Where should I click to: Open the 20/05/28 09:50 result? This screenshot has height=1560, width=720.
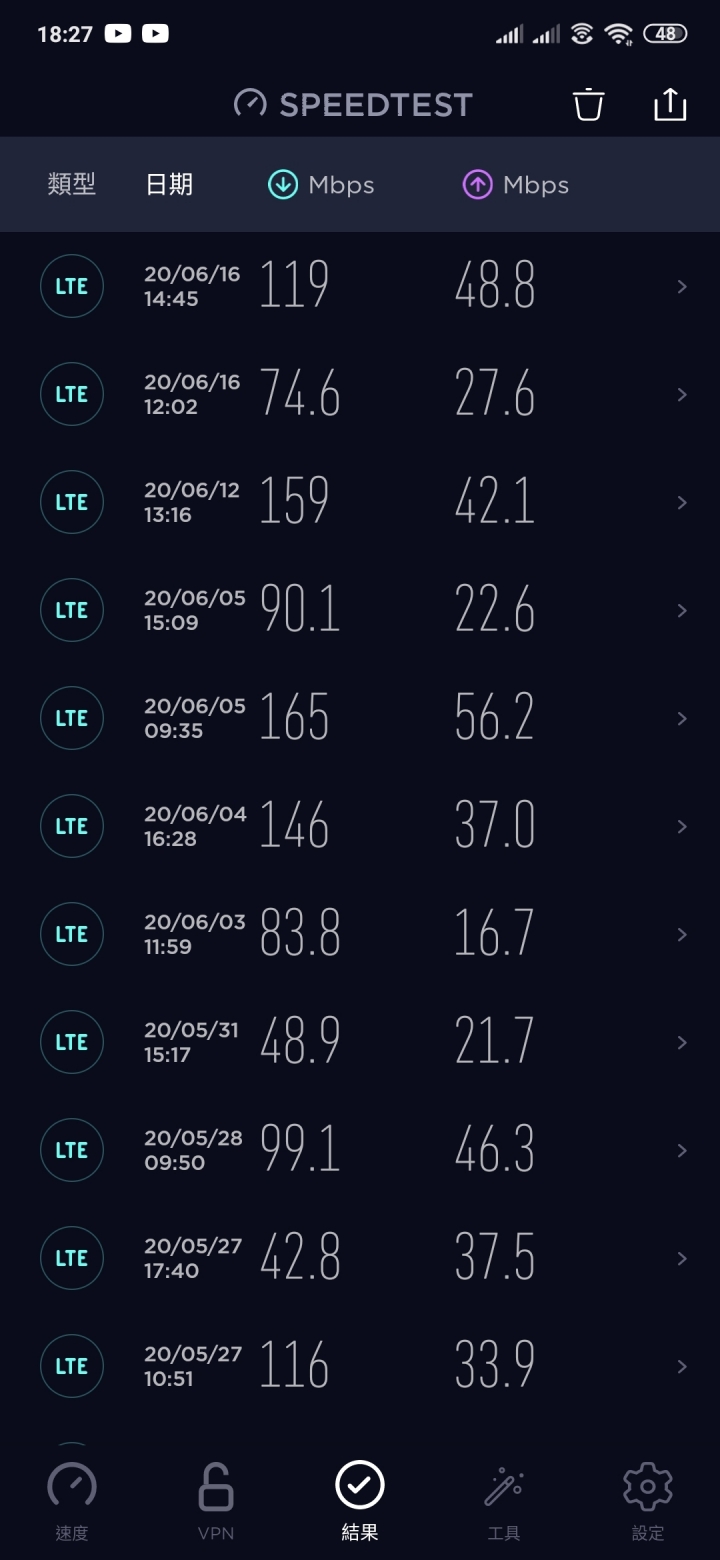pos(360,1150)
